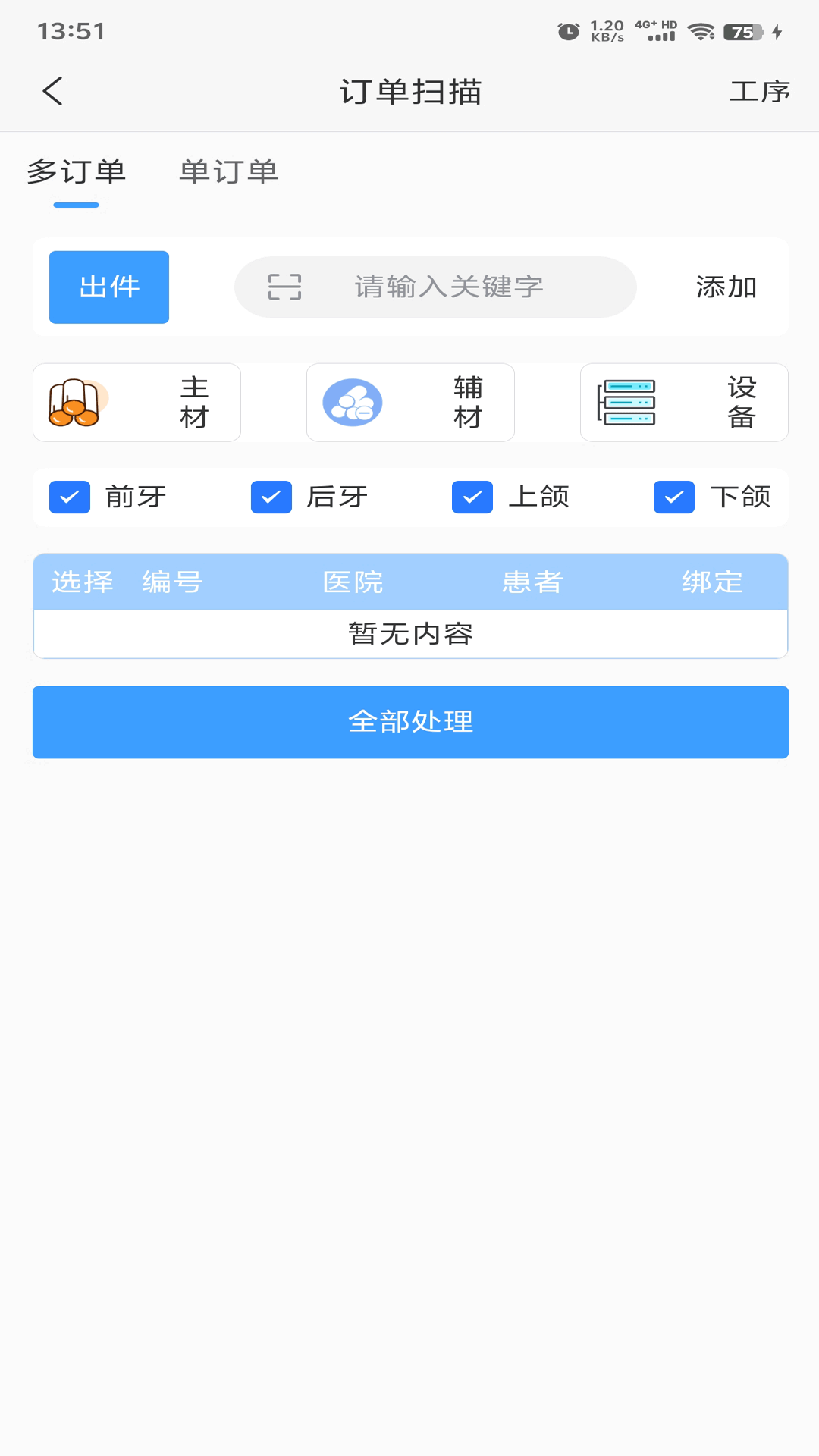Open the 工序 option in the header
This screenshot has width=819, height=1456.
[759, 92]
